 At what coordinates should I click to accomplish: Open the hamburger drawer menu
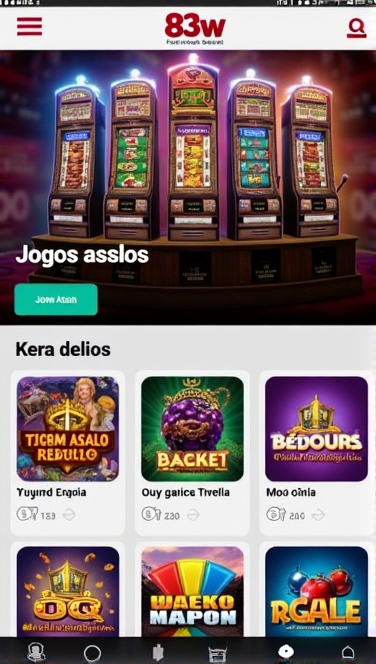(29, 27)
